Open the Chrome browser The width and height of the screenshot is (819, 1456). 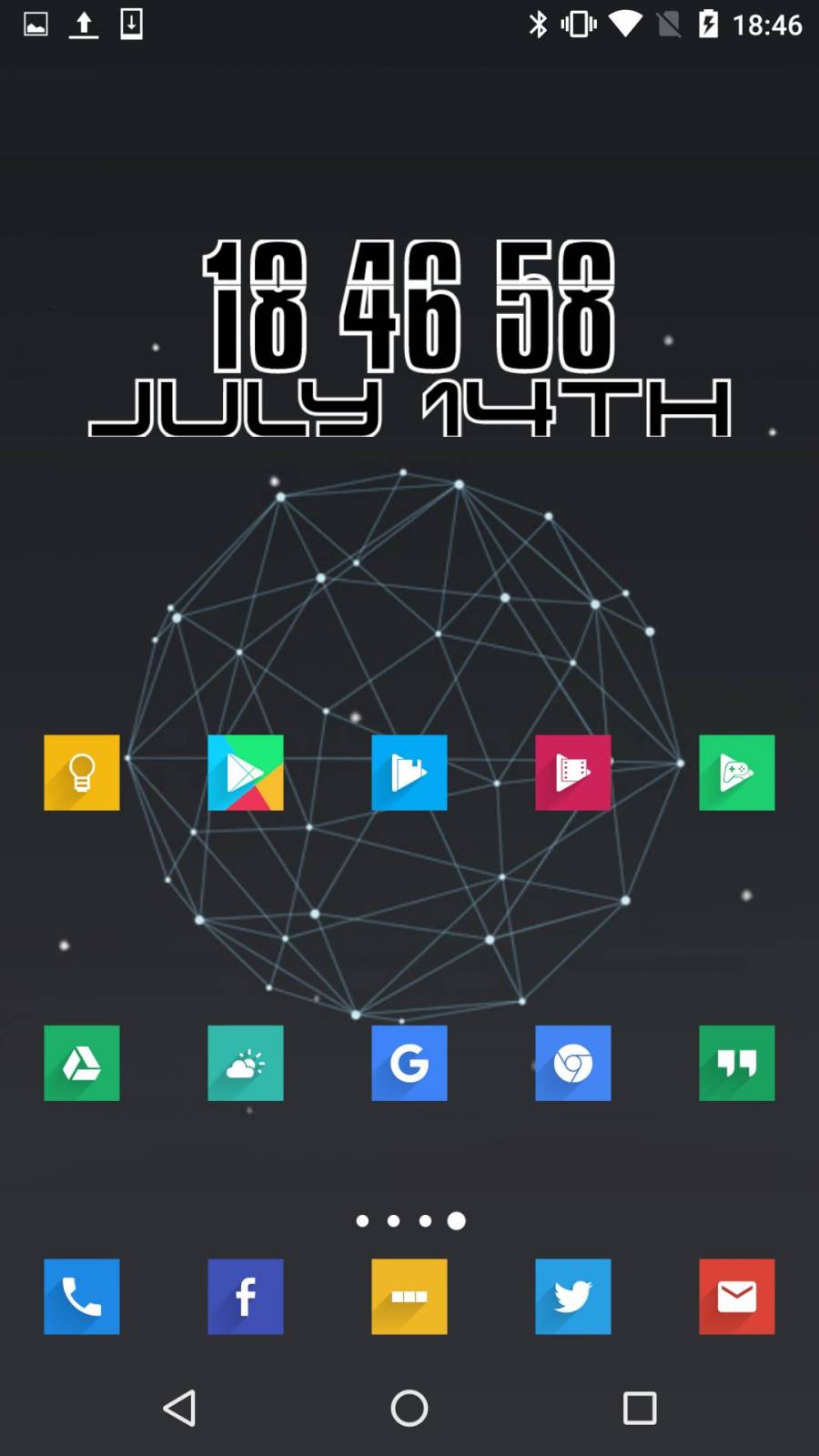[x=573, y=1063]
